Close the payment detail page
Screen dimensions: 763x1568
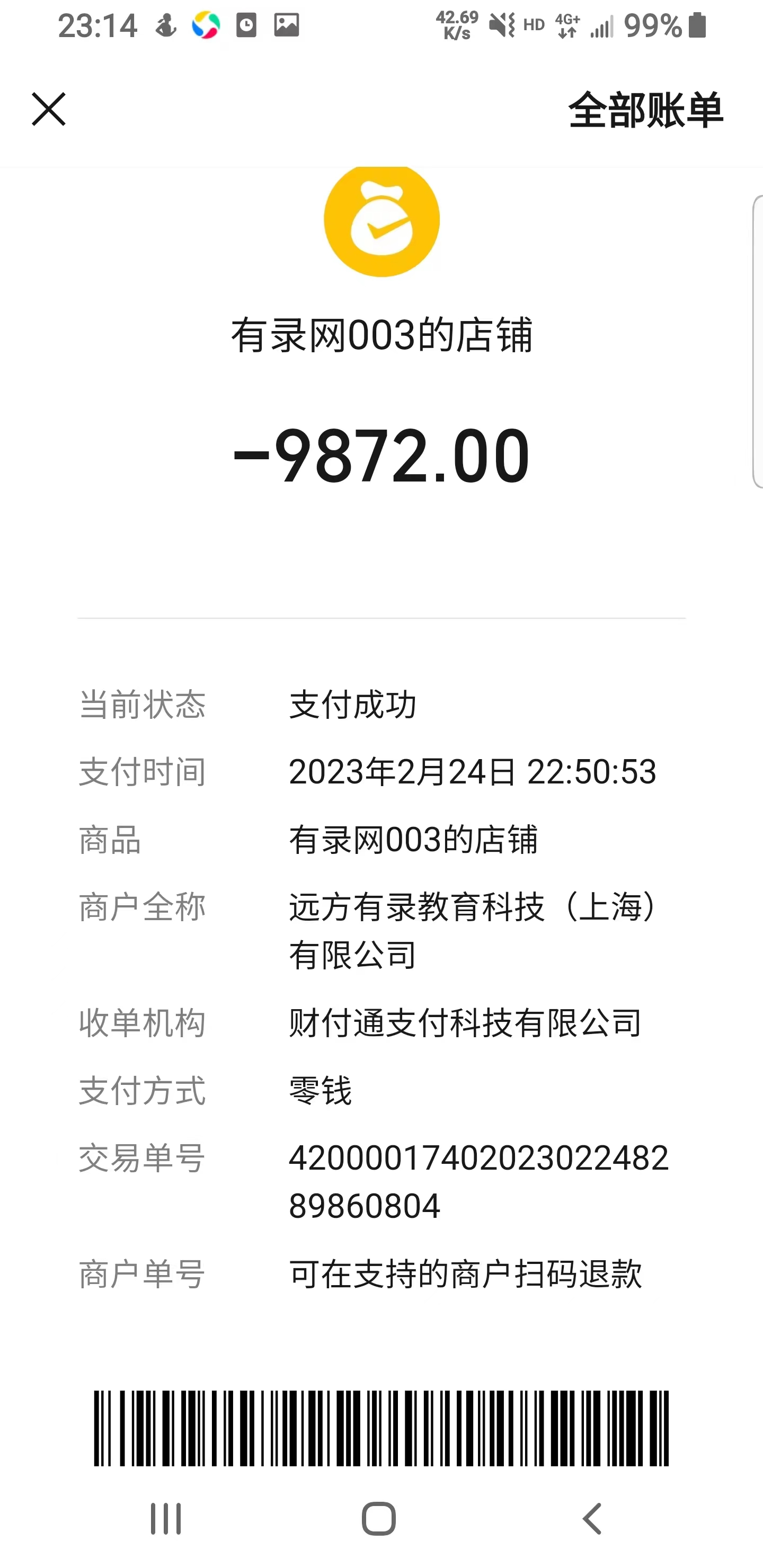pyautogui.click(x=49, y=110)
